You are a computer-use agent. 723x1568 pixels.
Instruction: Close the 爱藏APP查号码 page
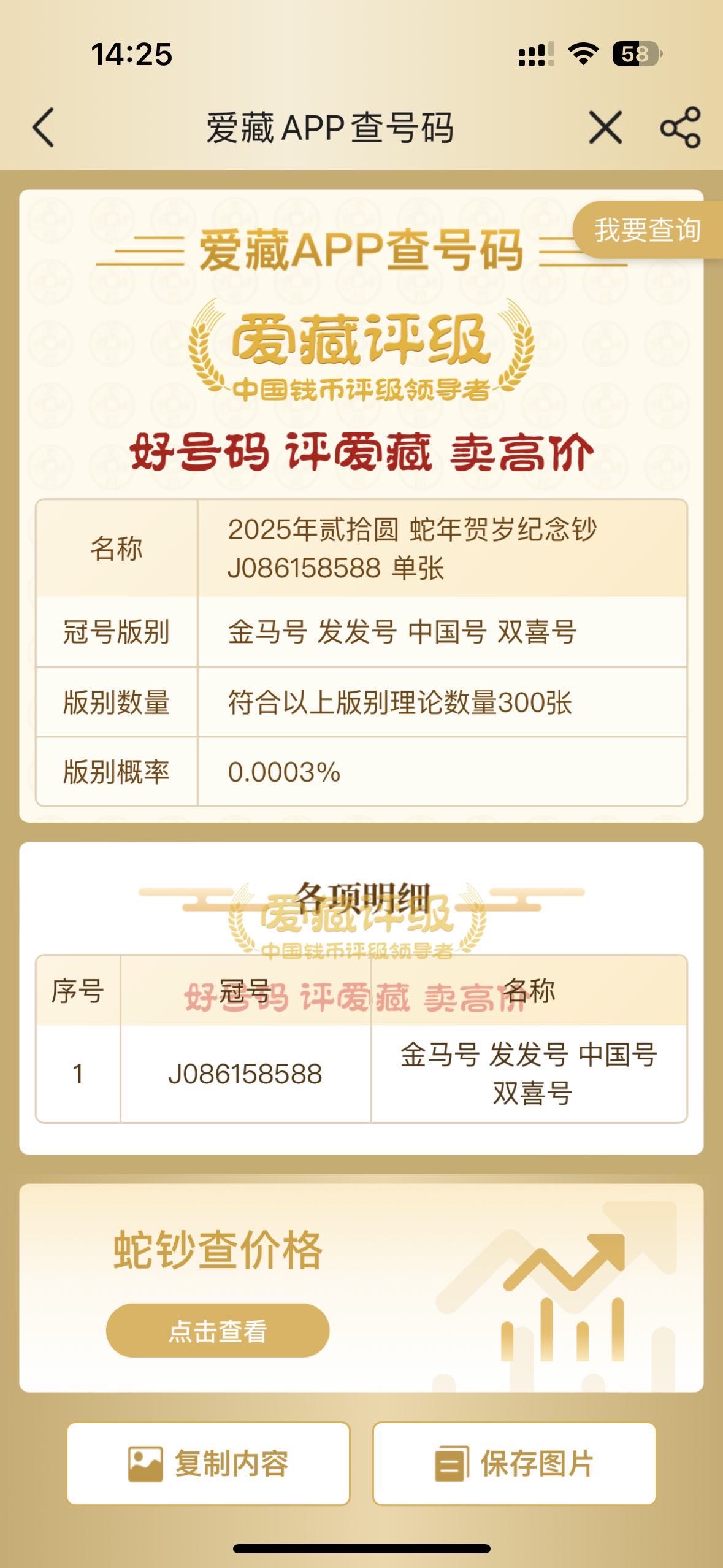pyautogui.click(x=605, y=128)
